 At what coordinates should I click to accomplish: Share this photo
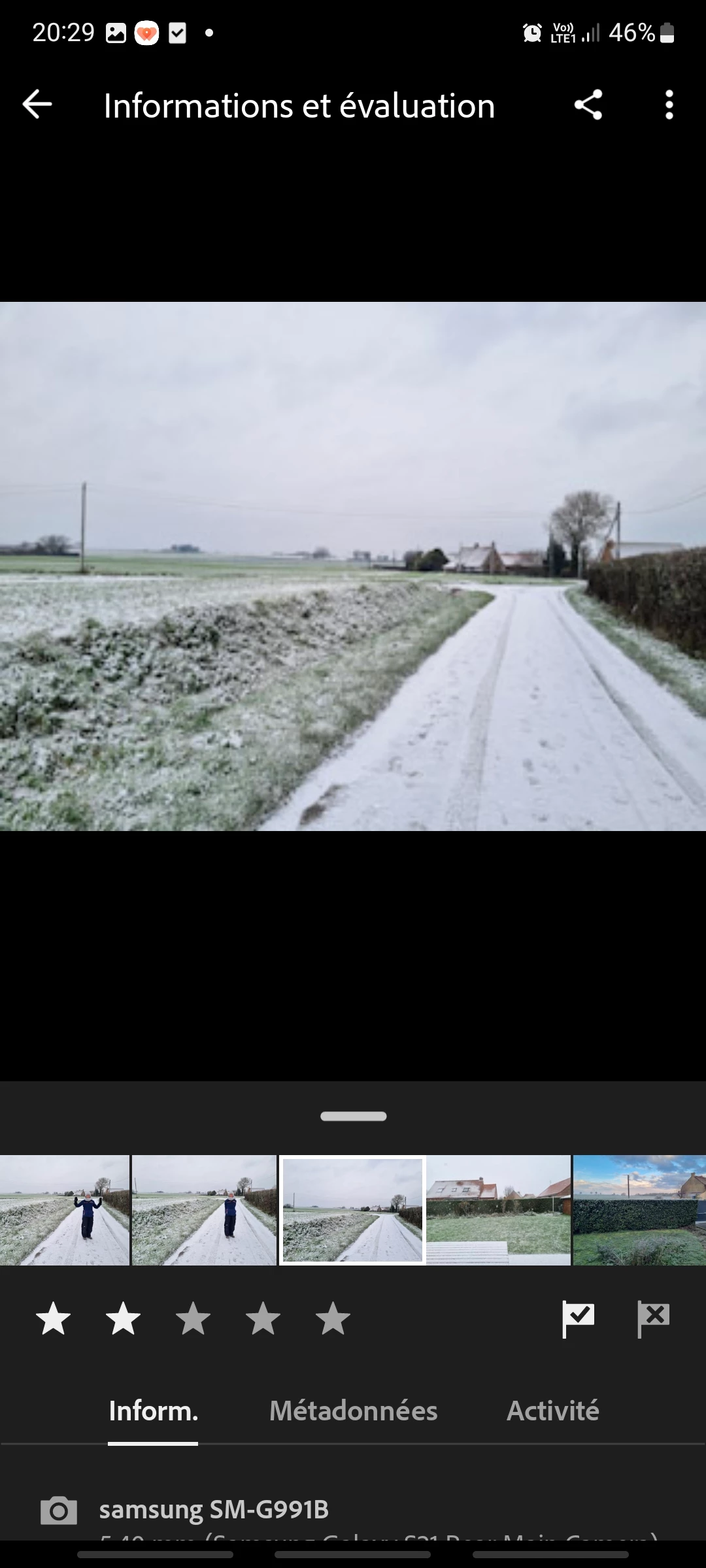(588, 105)
